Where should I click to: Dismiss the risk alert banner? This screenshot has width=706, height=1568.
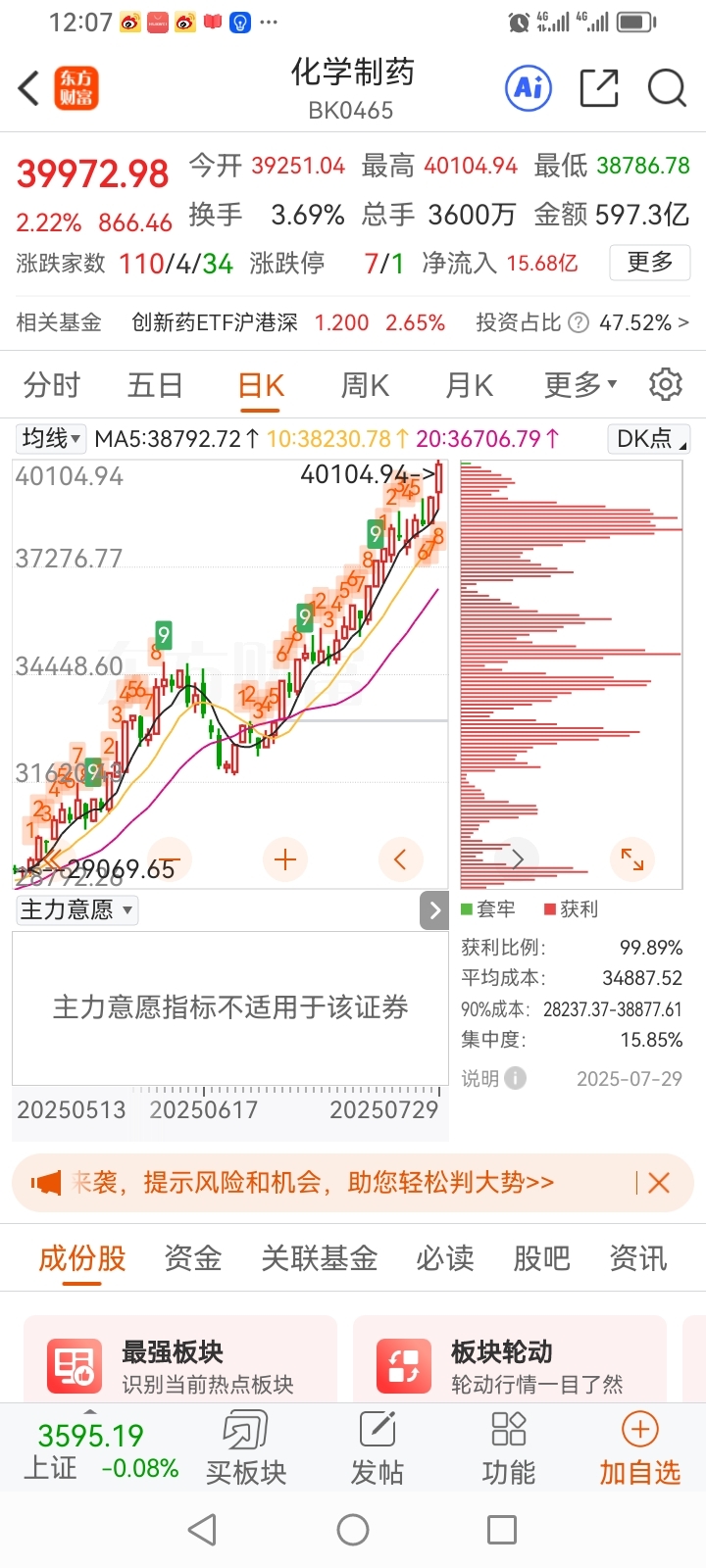point(659,1183)
